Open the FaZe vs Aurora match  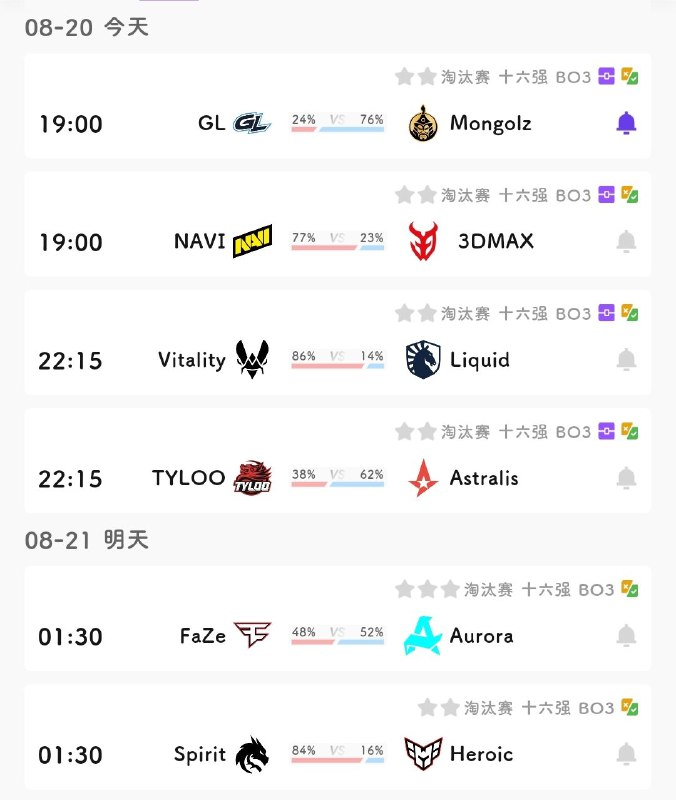pos(337,635)
